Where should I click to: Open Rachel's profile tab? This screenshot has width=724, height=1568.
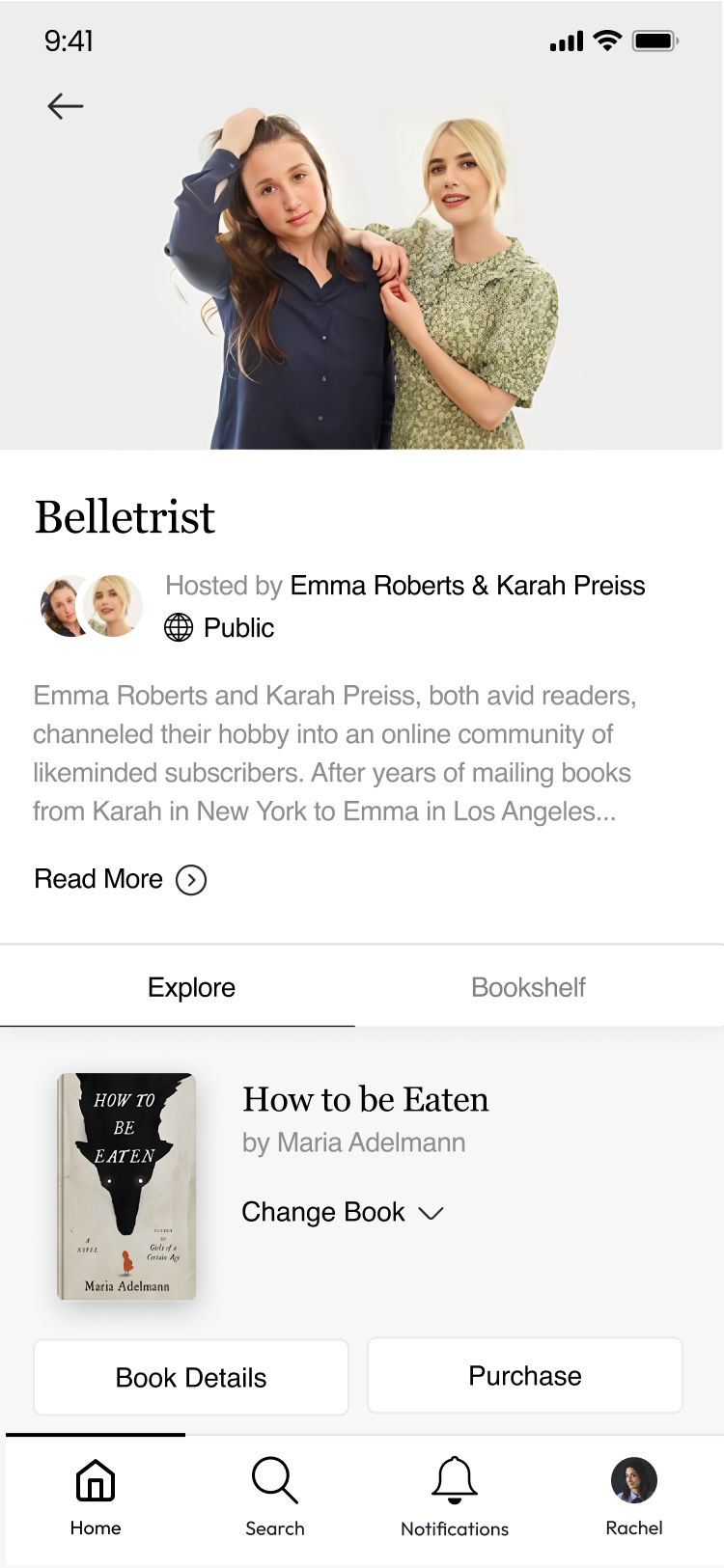coord(634,1496)
